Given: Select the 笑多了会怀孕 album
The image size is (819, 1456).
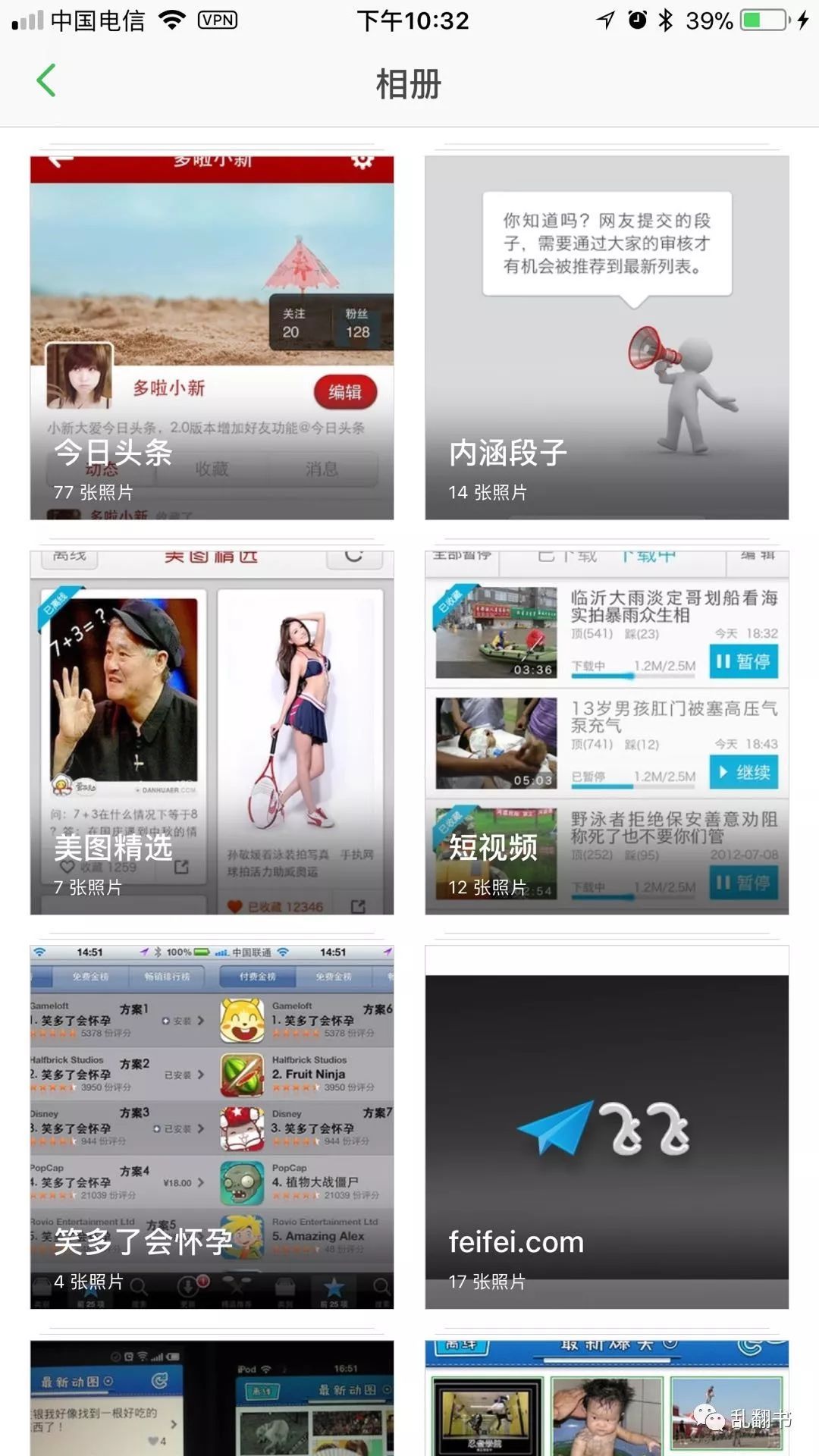Looking at the screenshot, I should coord(212,1126).
